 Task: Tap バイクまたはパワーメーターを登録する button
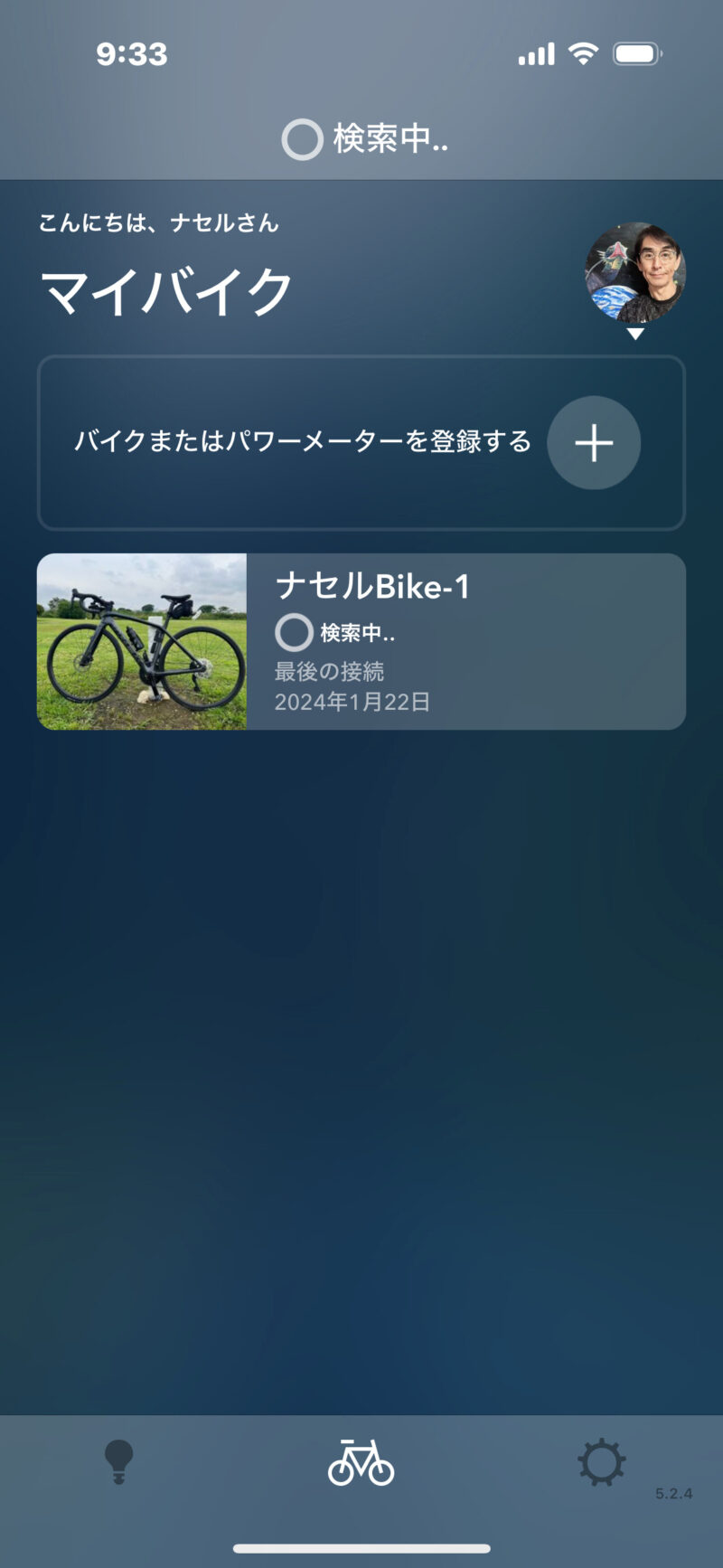(x=304, y=443)
